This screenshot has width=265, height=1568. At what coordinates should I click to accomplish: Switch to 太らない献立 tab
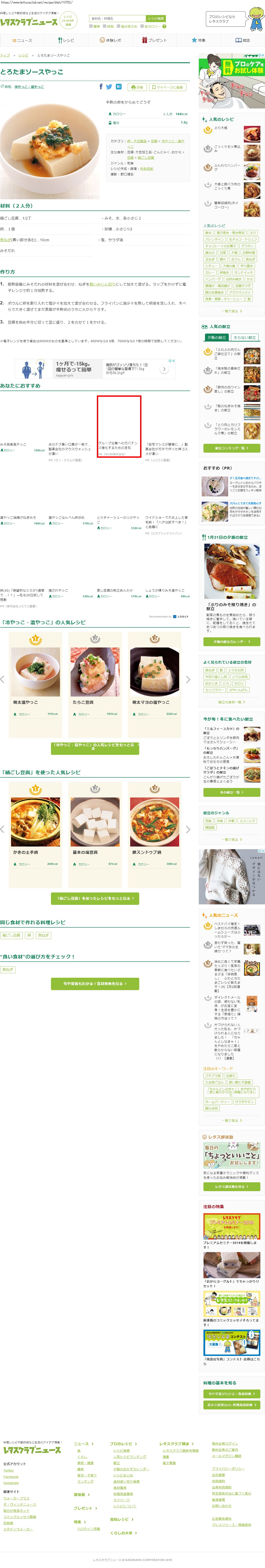[244, 337]
